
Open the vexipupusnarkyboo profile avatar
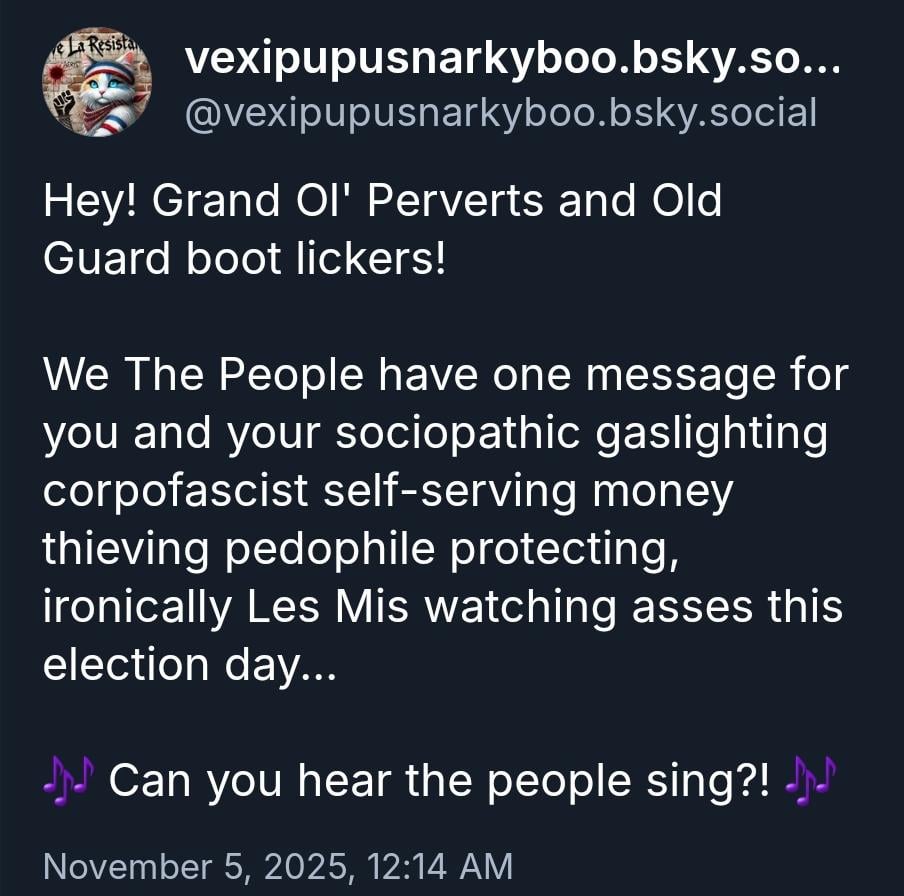(96, 83)
